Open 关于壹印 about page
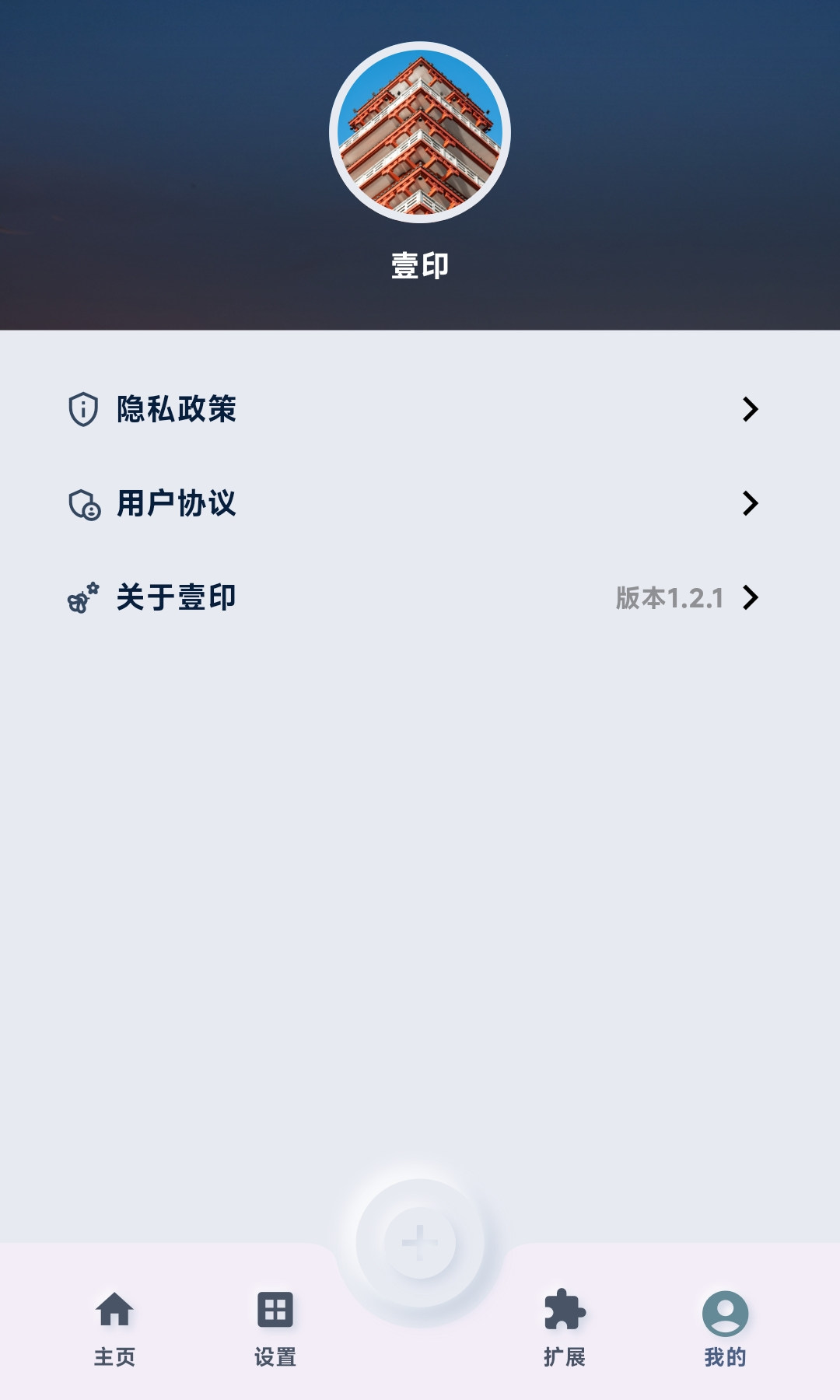 (x=412, y=597)
